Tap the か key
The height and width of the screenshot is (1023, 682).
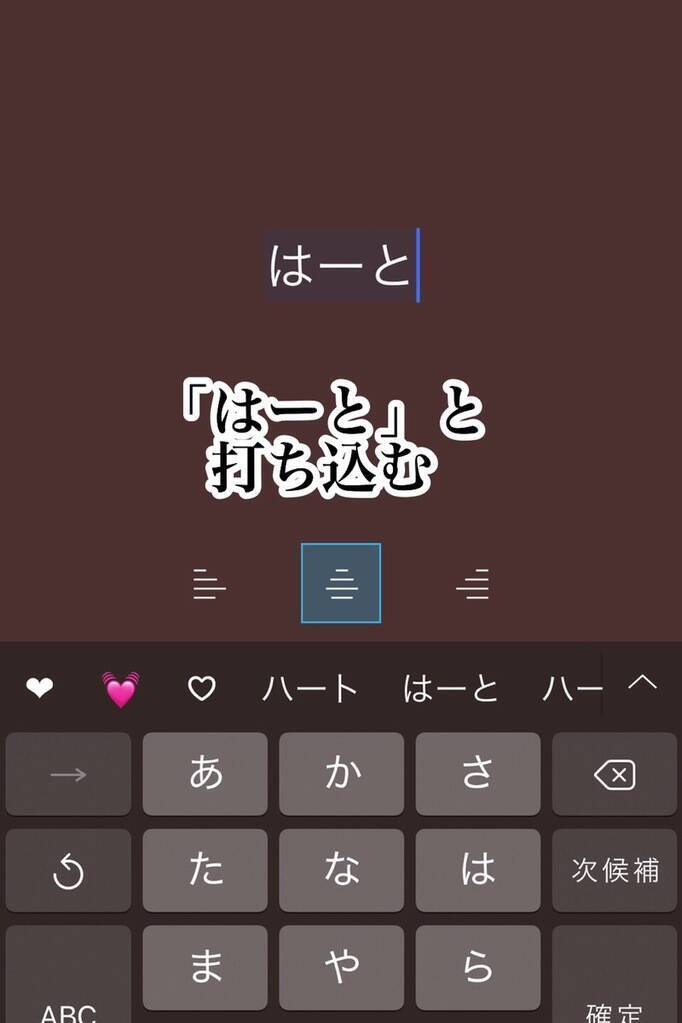[x=341, y=774]
